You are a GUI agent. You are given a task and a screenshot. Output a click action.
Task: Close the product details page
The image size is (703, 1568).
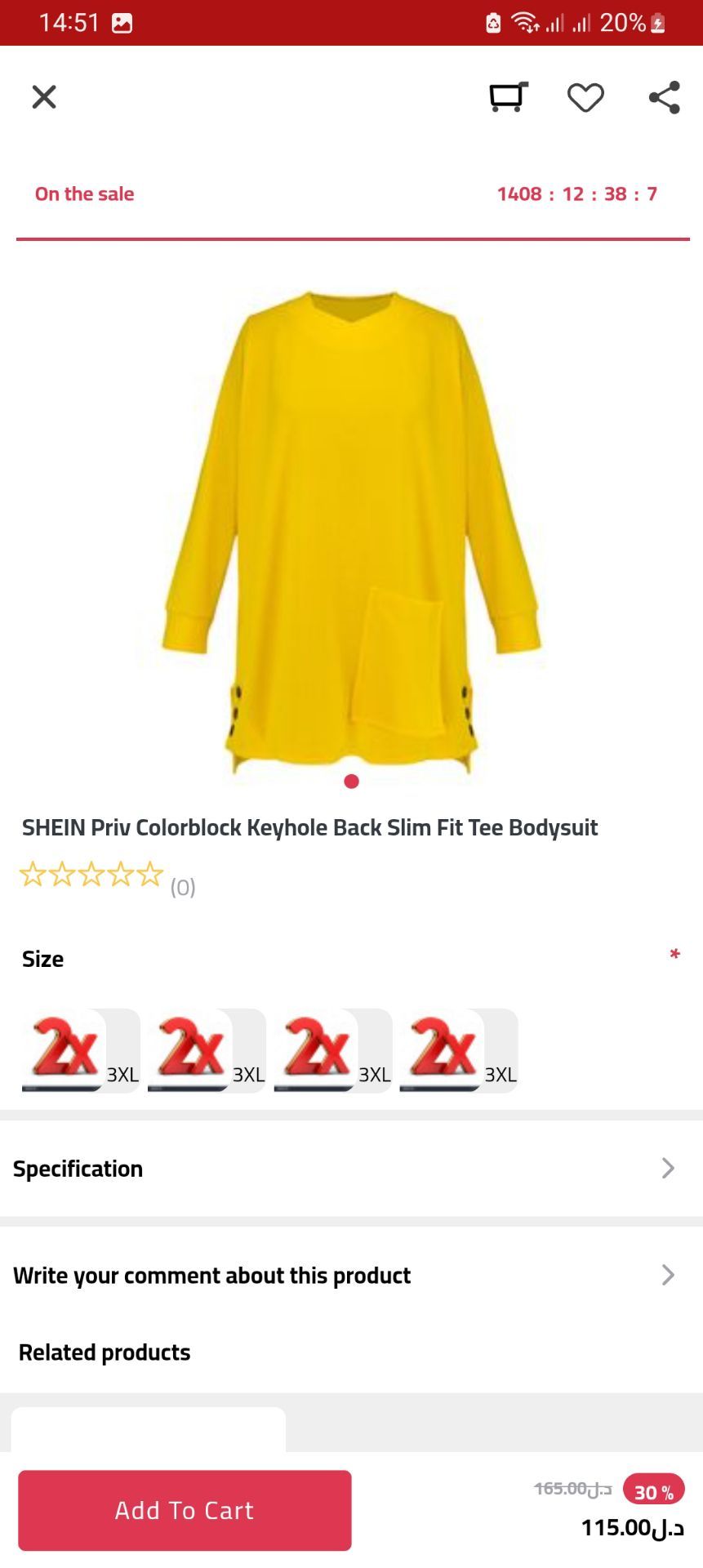(x=44, y=97)
